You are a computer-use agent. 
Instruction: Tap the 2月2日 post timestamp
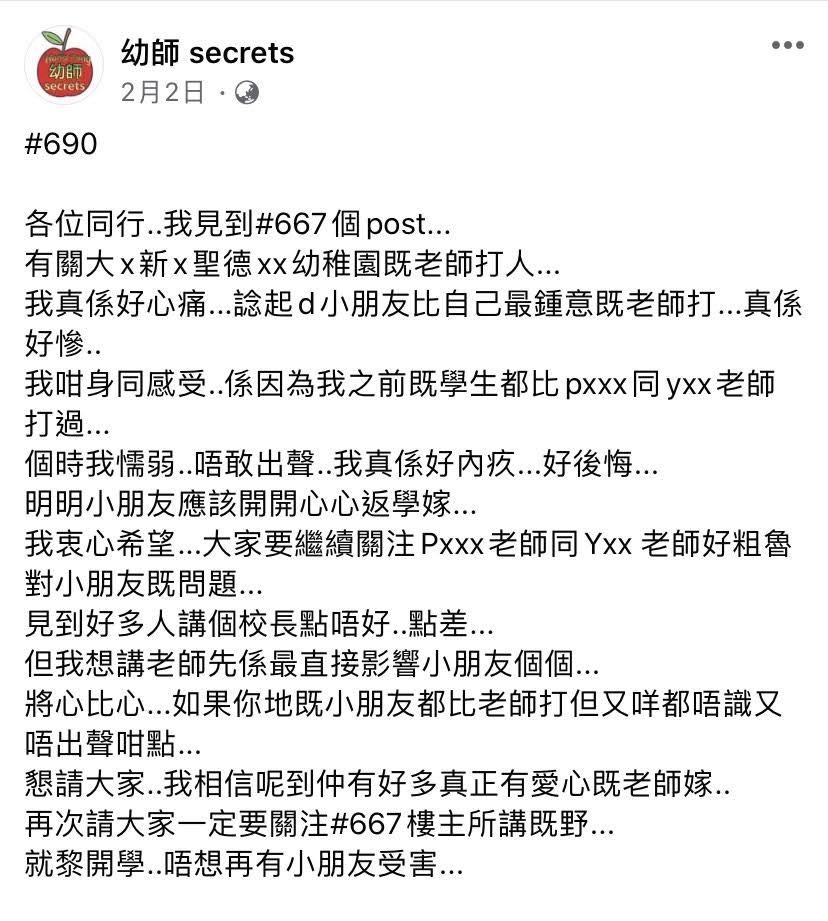pyautogui.click(x=163, y=92)
